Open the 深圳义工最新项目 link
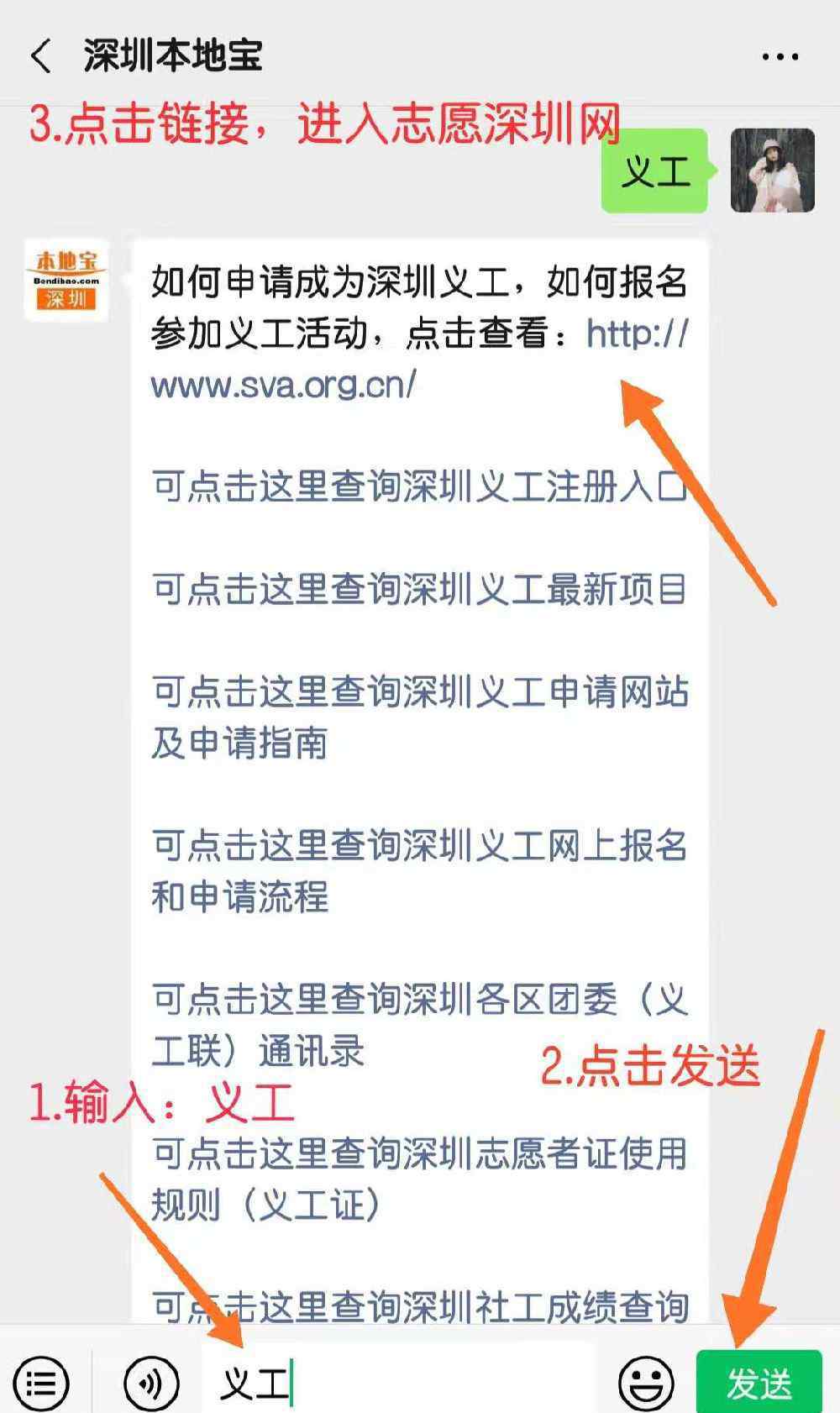 pyautogui.click(x=420, y=589)
